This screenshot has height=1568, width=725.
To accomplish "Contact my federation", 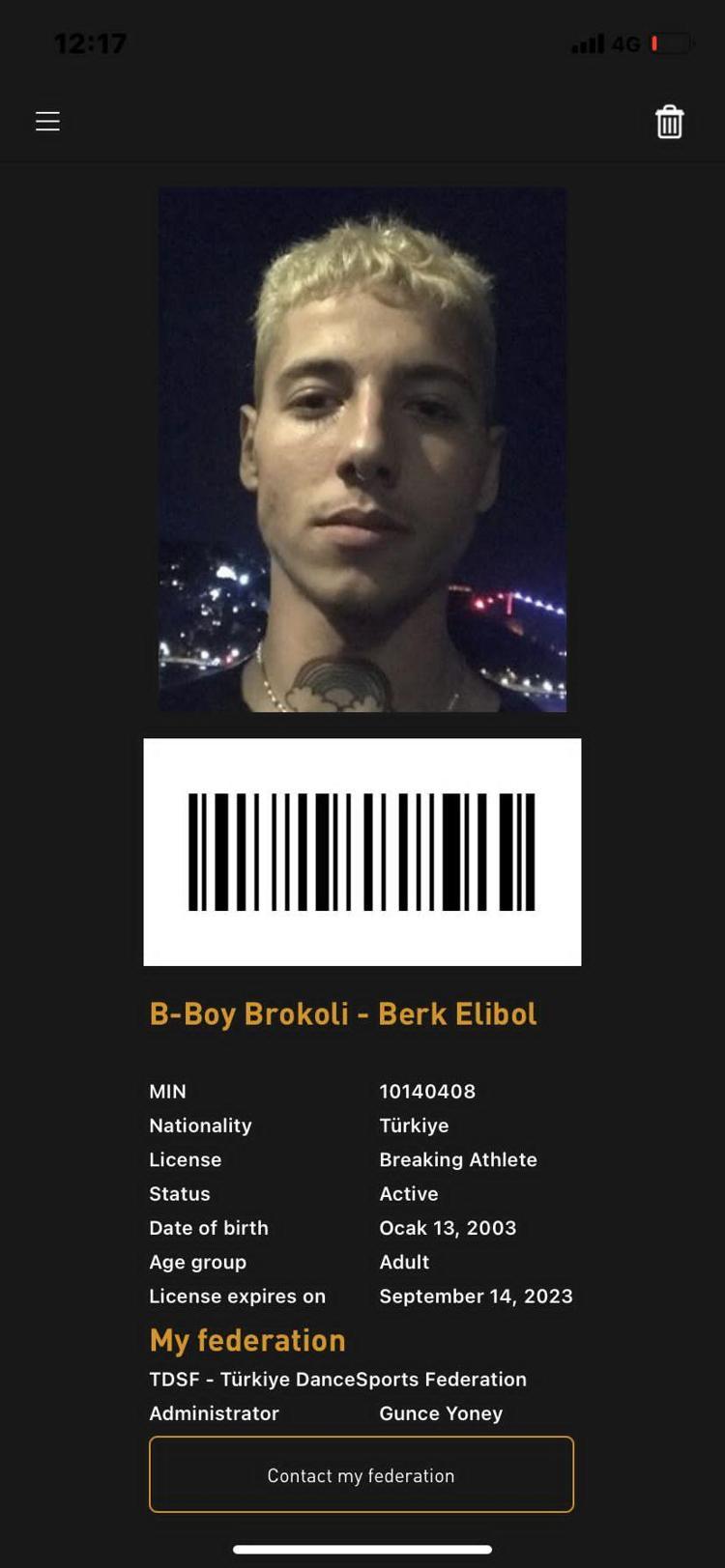I will coord(361,1474).
